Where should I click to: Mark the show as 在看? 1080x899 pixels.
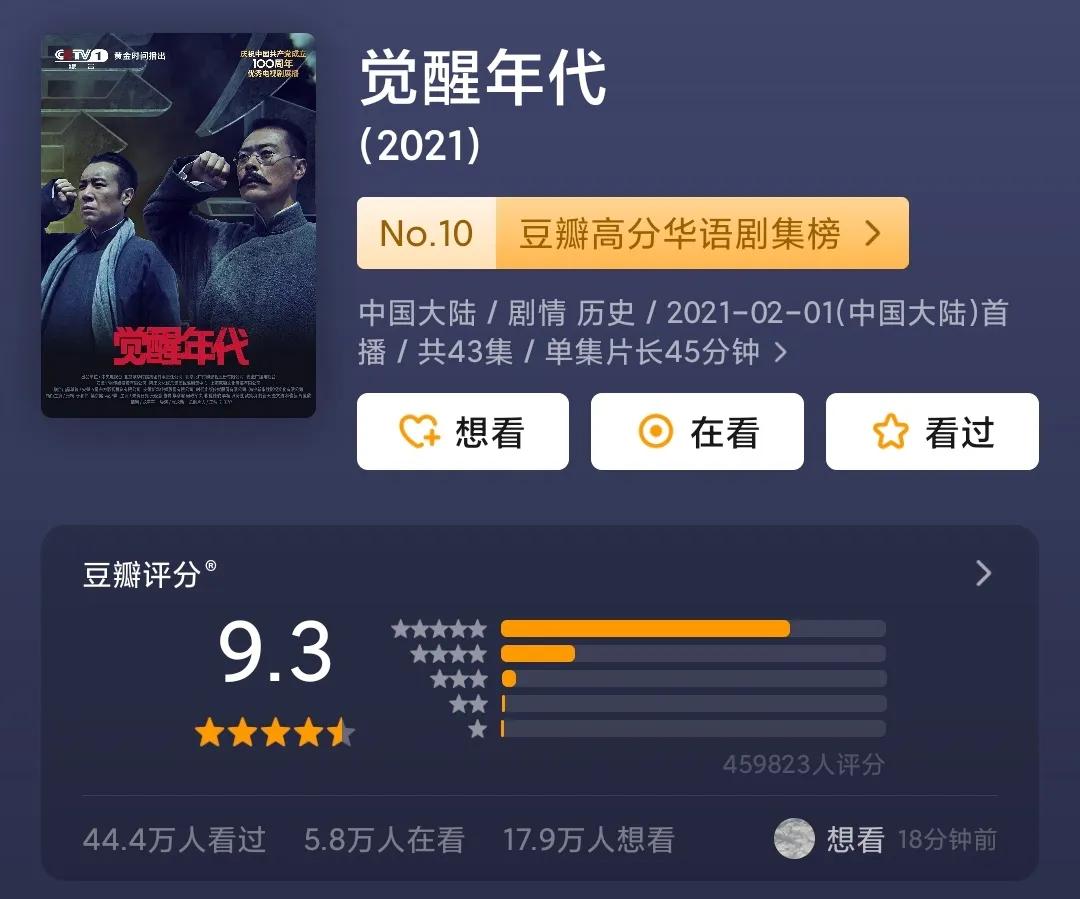point(697,432)
